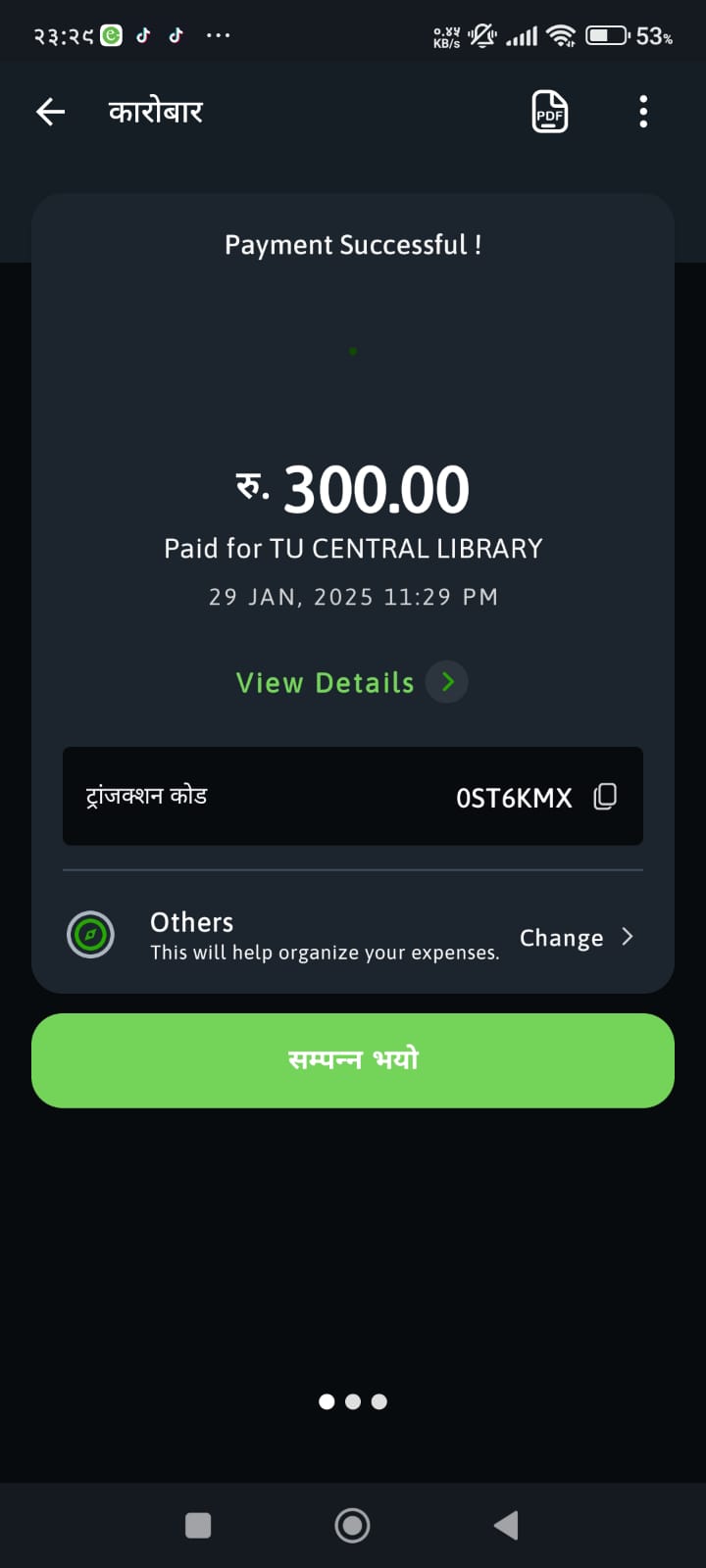Screen dimensions: 706x1568
Task: Open recent apps from the navigation bar
Action: click(198, 1525)
